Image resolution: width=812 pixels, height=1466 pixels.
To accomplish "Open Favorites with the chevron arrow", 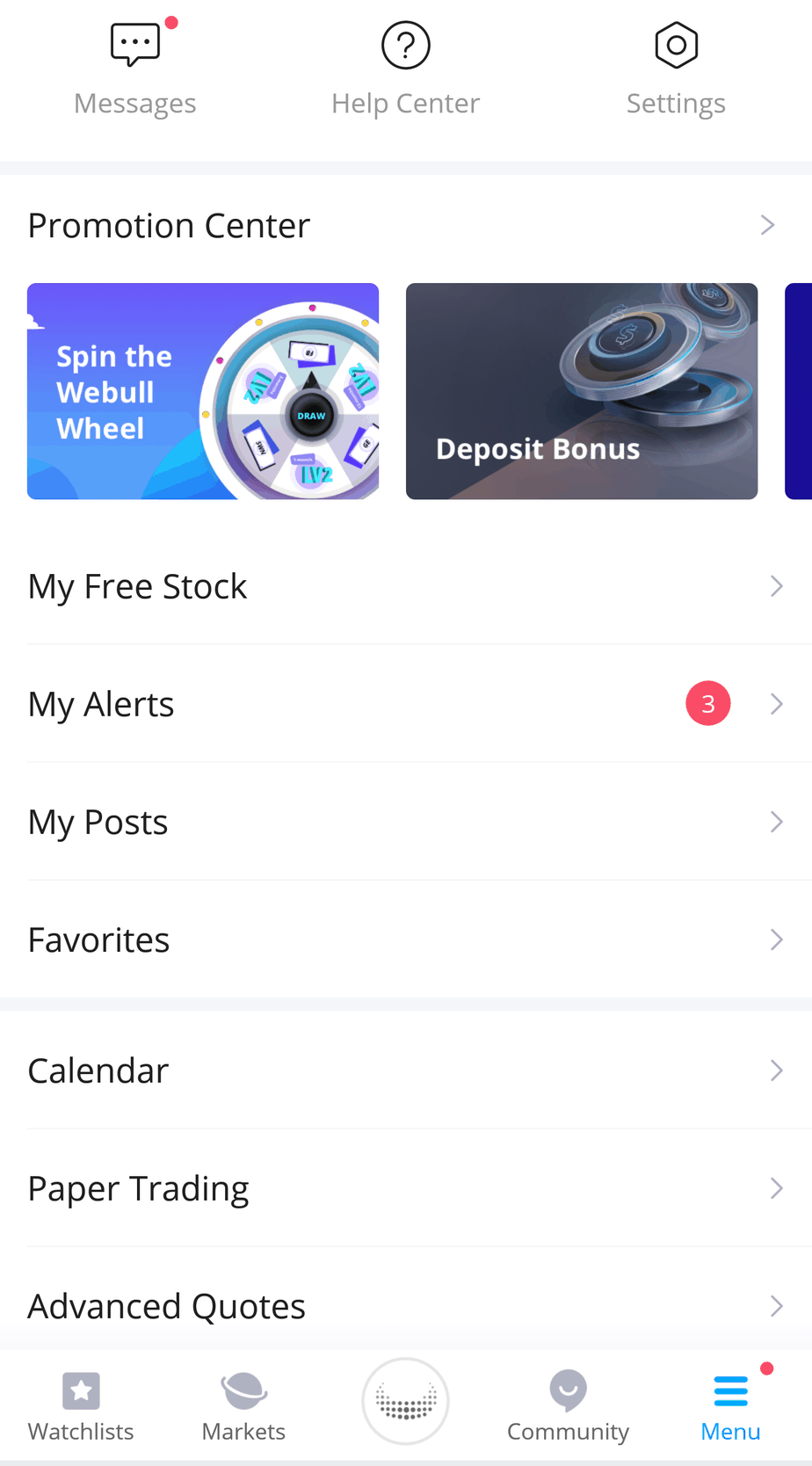I will coord(777,939).
